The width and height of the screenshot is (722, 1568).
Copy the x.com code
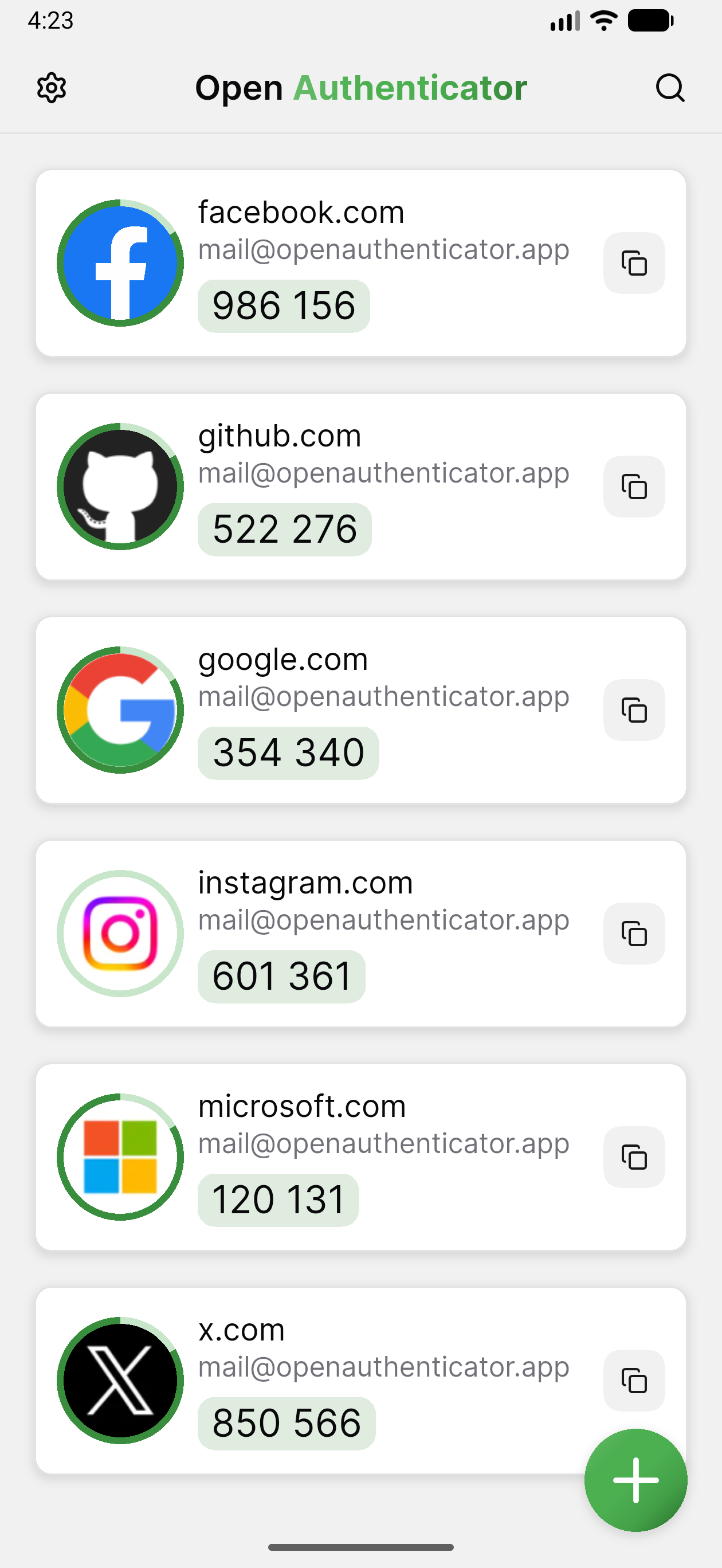634,1380
